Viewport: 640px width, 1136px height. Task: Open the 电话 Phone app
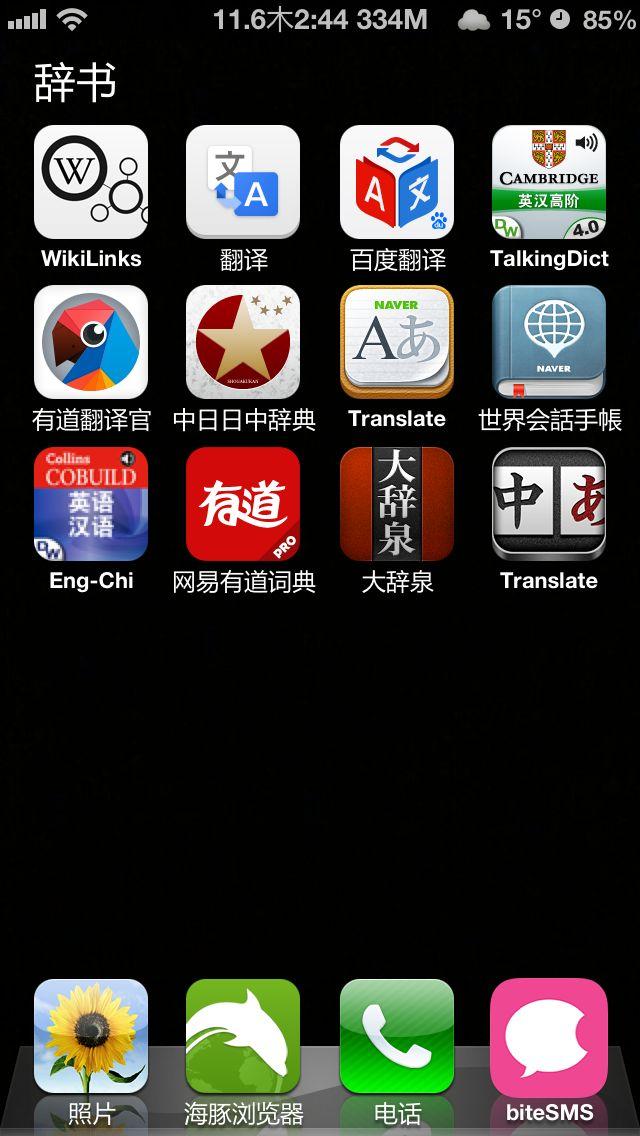396,1036
